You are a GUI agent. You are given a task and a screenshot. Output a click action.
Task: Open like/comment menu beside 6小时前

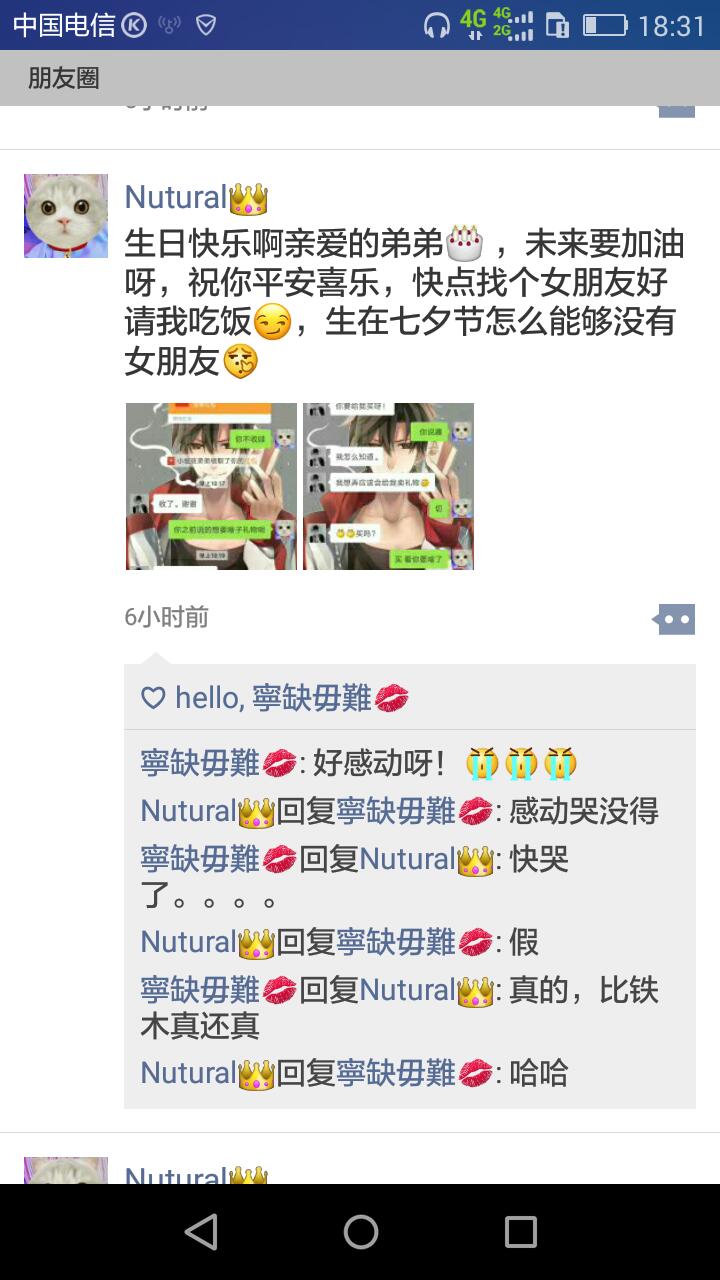[x=674, y=619]
